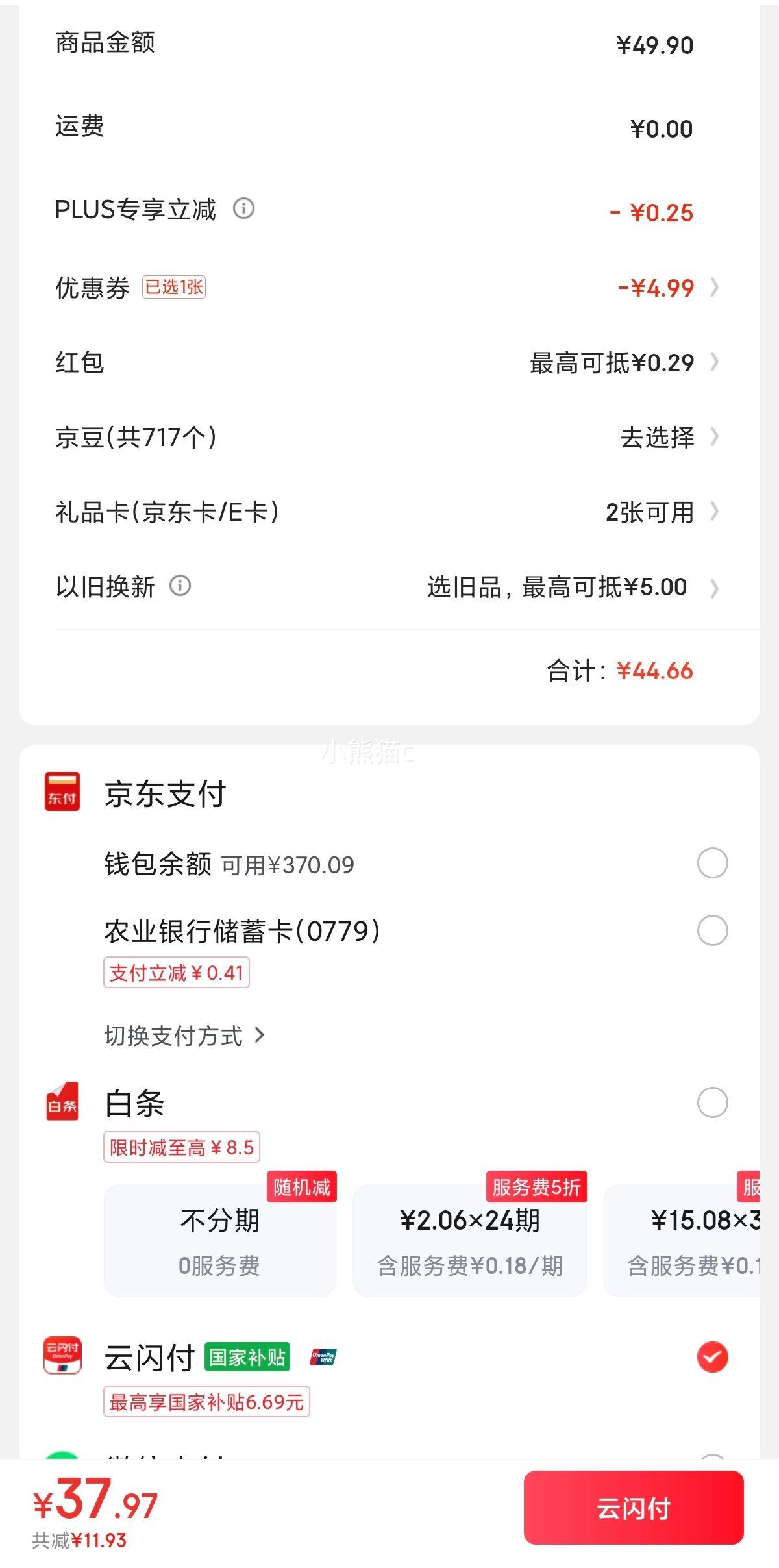This screenshot has height=1568, width=779.
Task: Select 白条 as payment method
Action: coord(712,1102)
